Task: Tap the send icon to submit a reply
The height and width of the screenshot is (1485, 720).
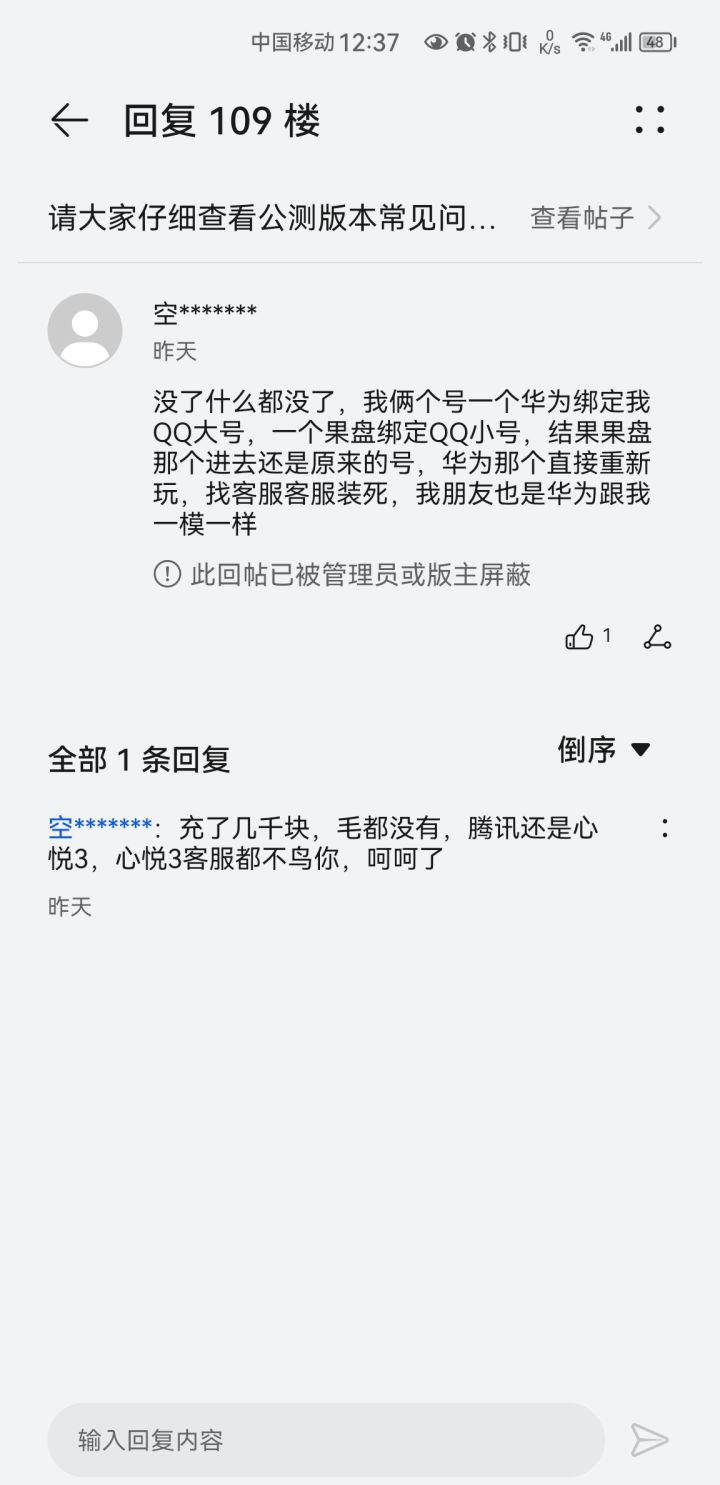Action: (651, 1440)
